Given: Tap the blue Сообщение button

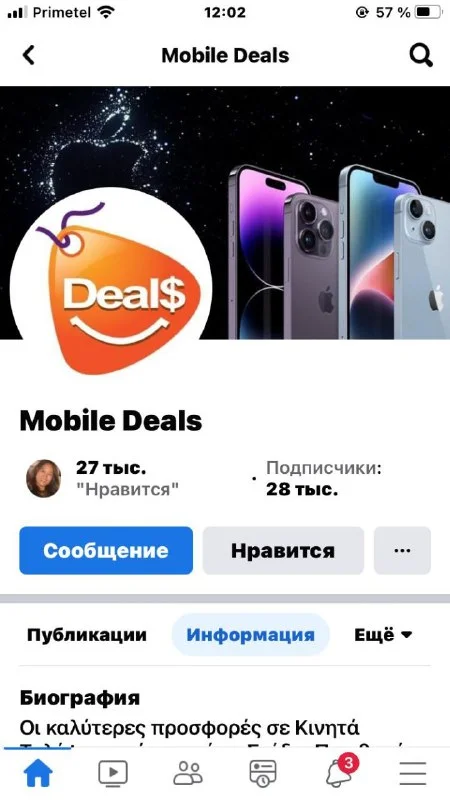Looking at the screenshot, I should point(106,551).
